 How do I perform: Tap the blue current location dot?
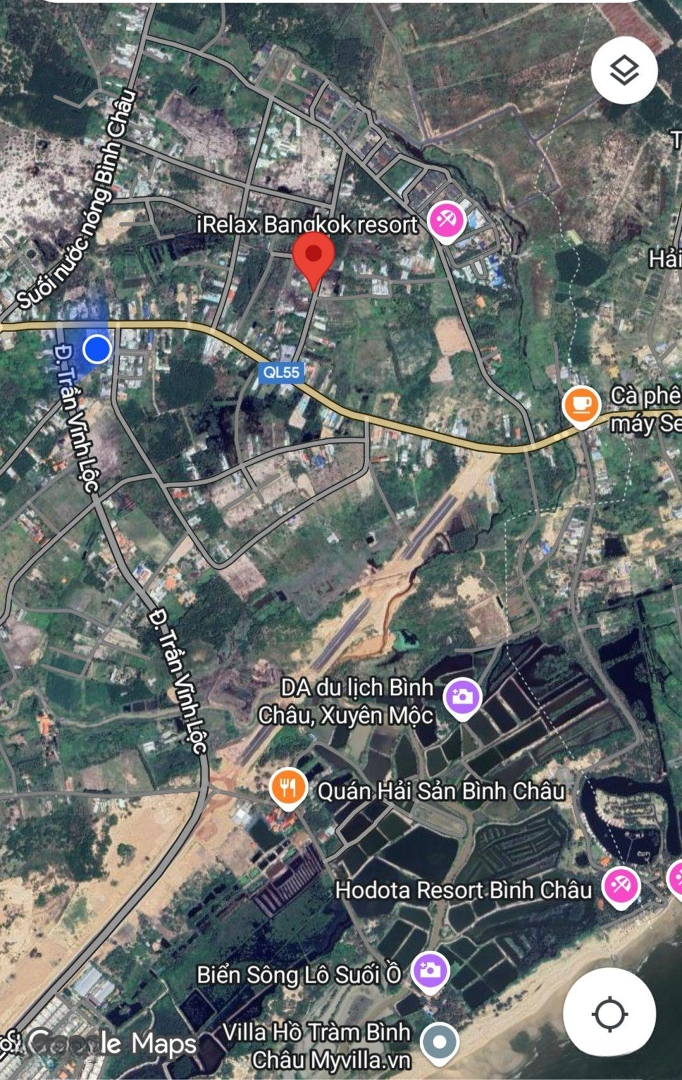[97, 349]
